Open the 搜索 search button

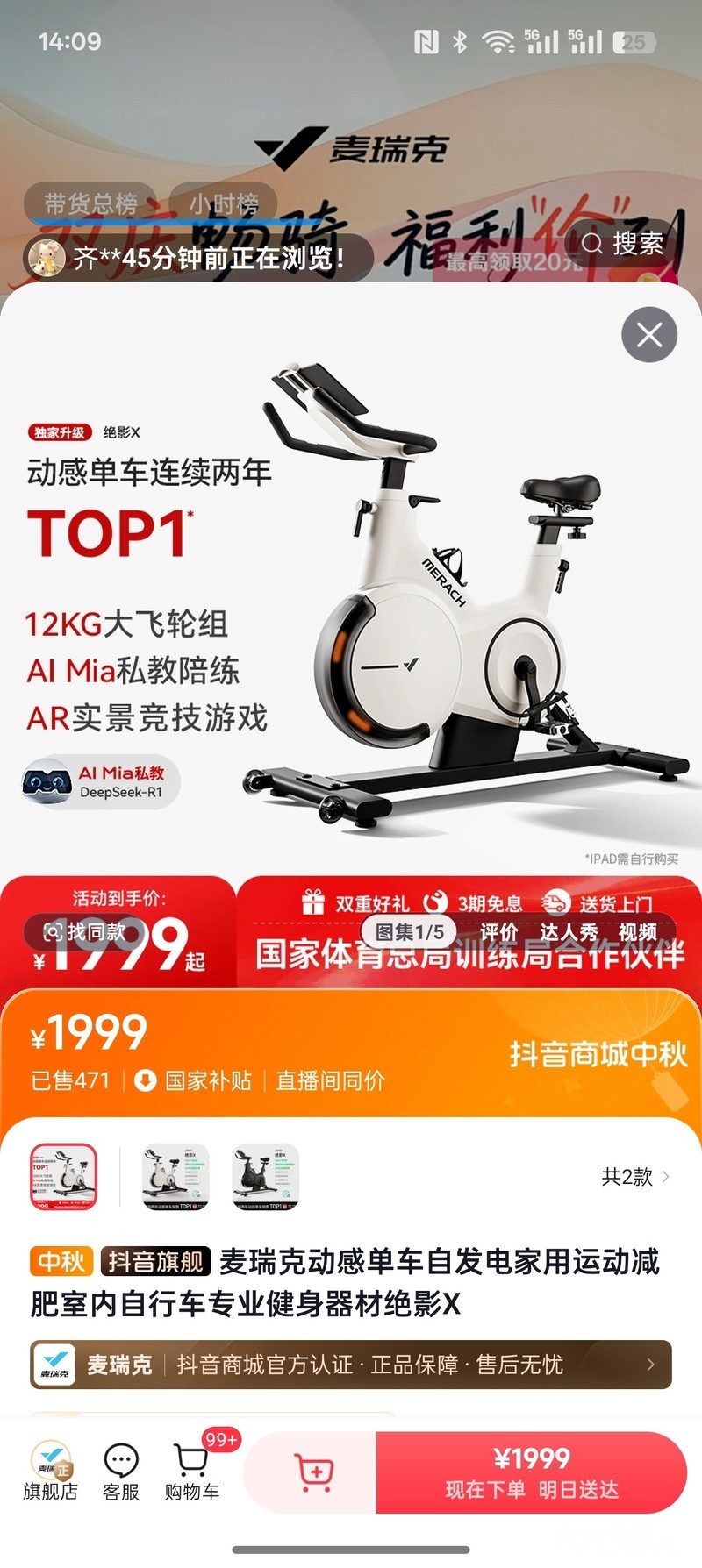(623, 243)
